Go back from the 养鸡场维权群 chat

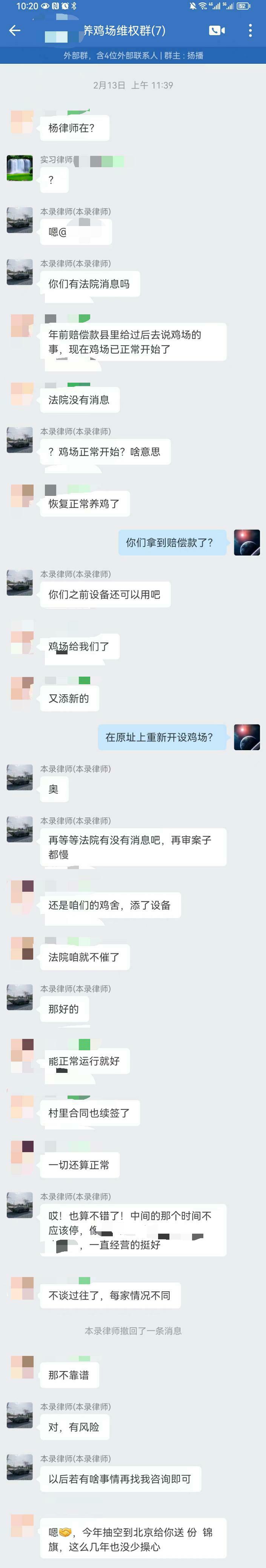(15, 31)
